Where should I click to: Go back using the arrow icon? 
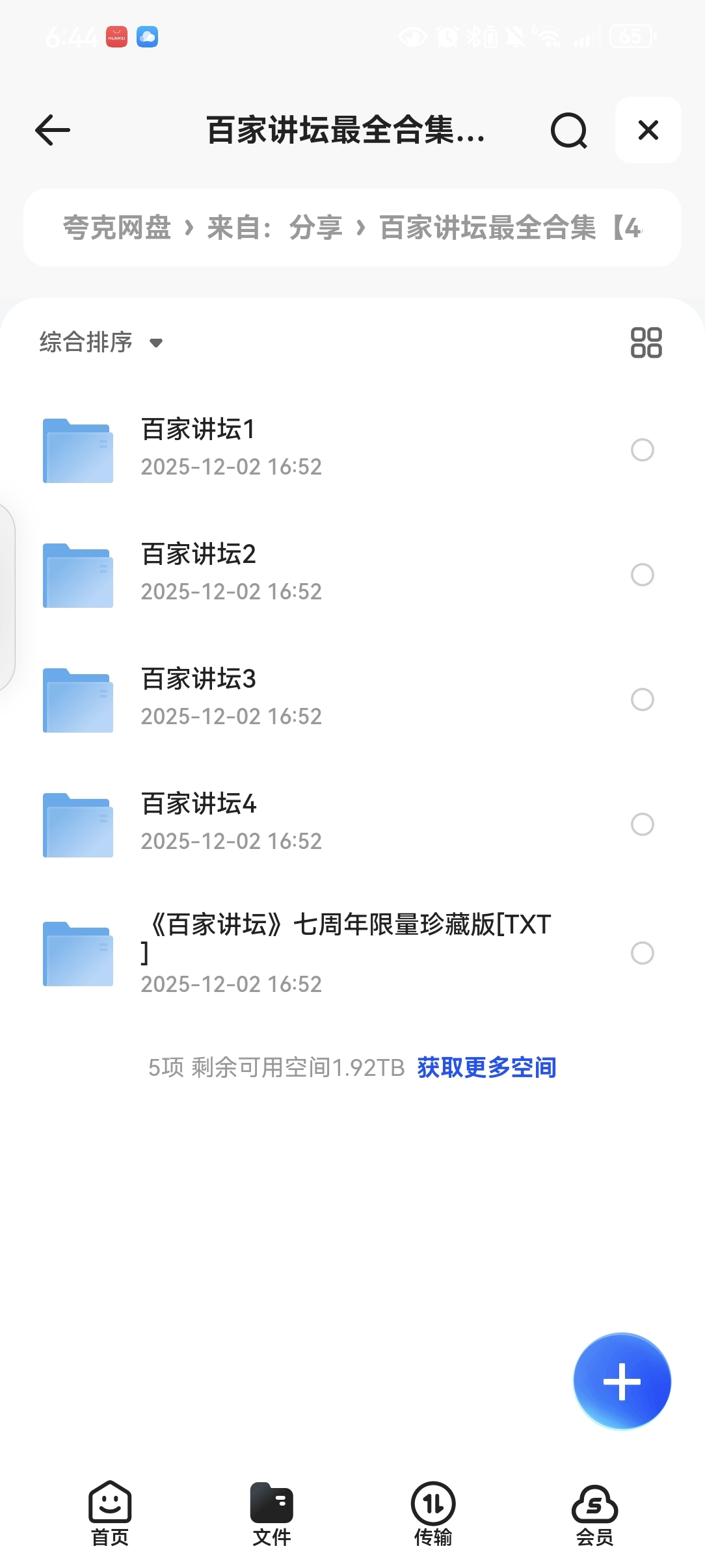tap(53, 130)
